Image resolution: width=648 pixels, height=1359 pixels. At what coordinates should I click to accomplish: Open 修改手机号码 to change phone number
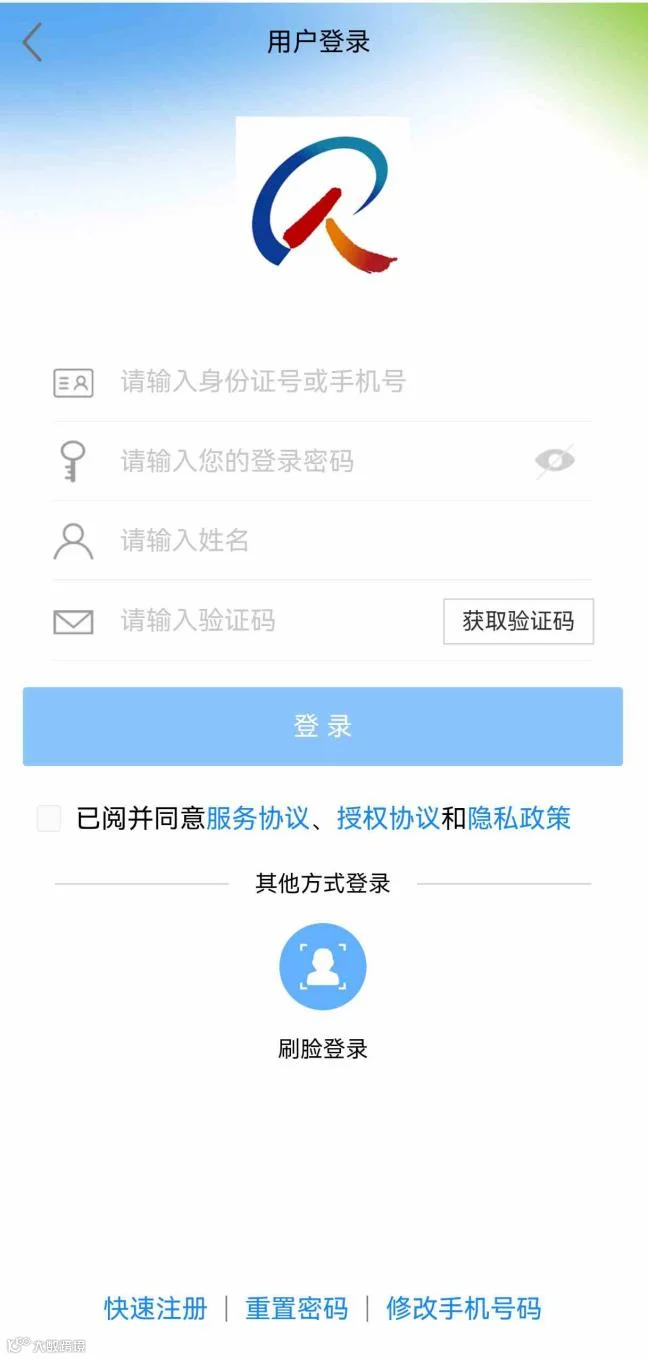(x=464, y=1308)
